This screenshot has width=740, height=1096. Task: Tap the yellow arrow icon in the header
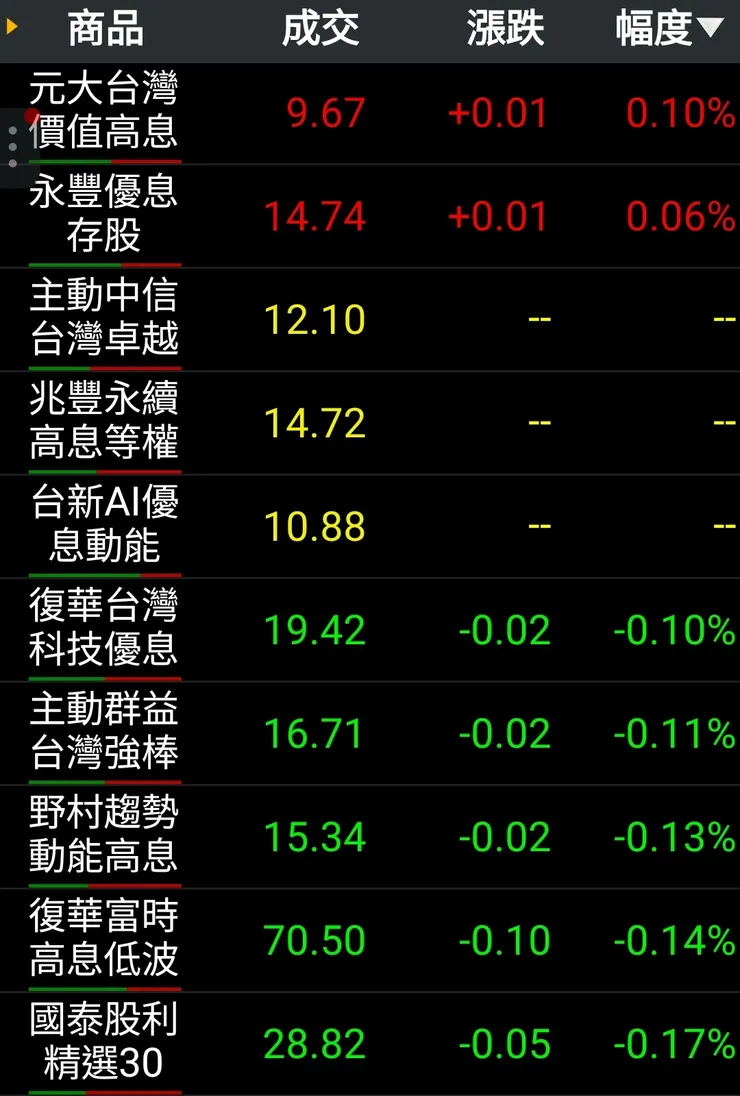10,28
